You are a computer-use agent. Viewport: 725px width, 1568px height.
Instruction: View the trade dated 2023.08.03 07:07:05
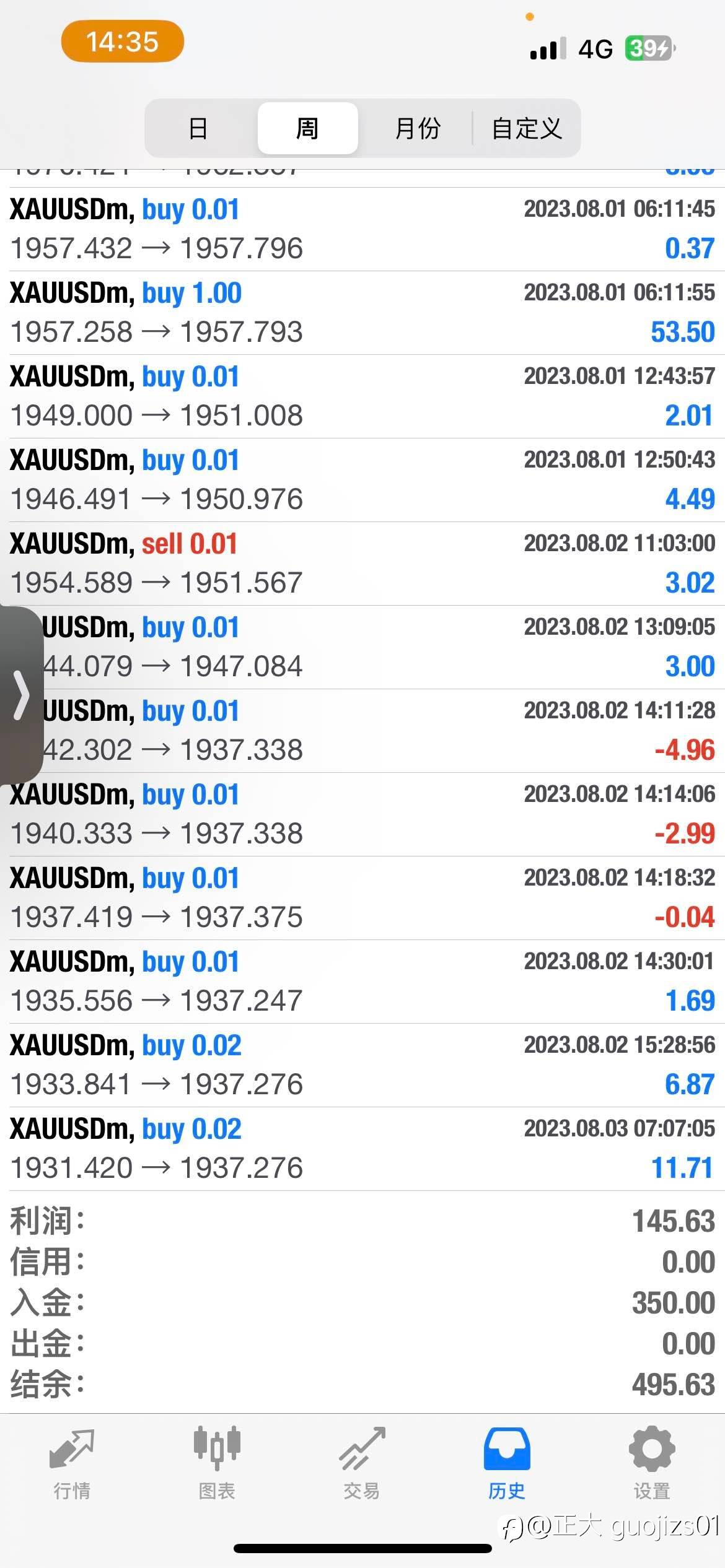click(x=362, y=1149)
